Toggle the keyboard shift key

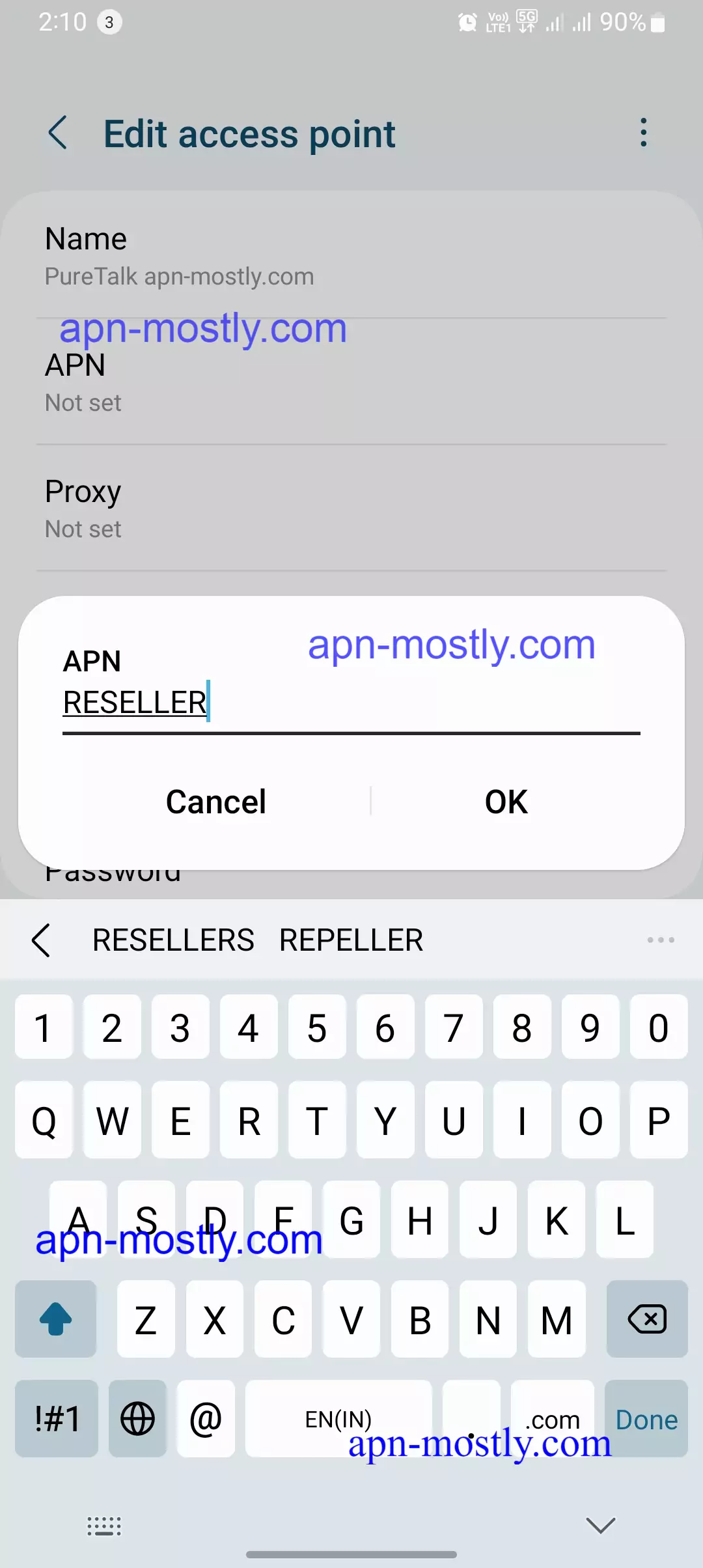(56, 1319)
